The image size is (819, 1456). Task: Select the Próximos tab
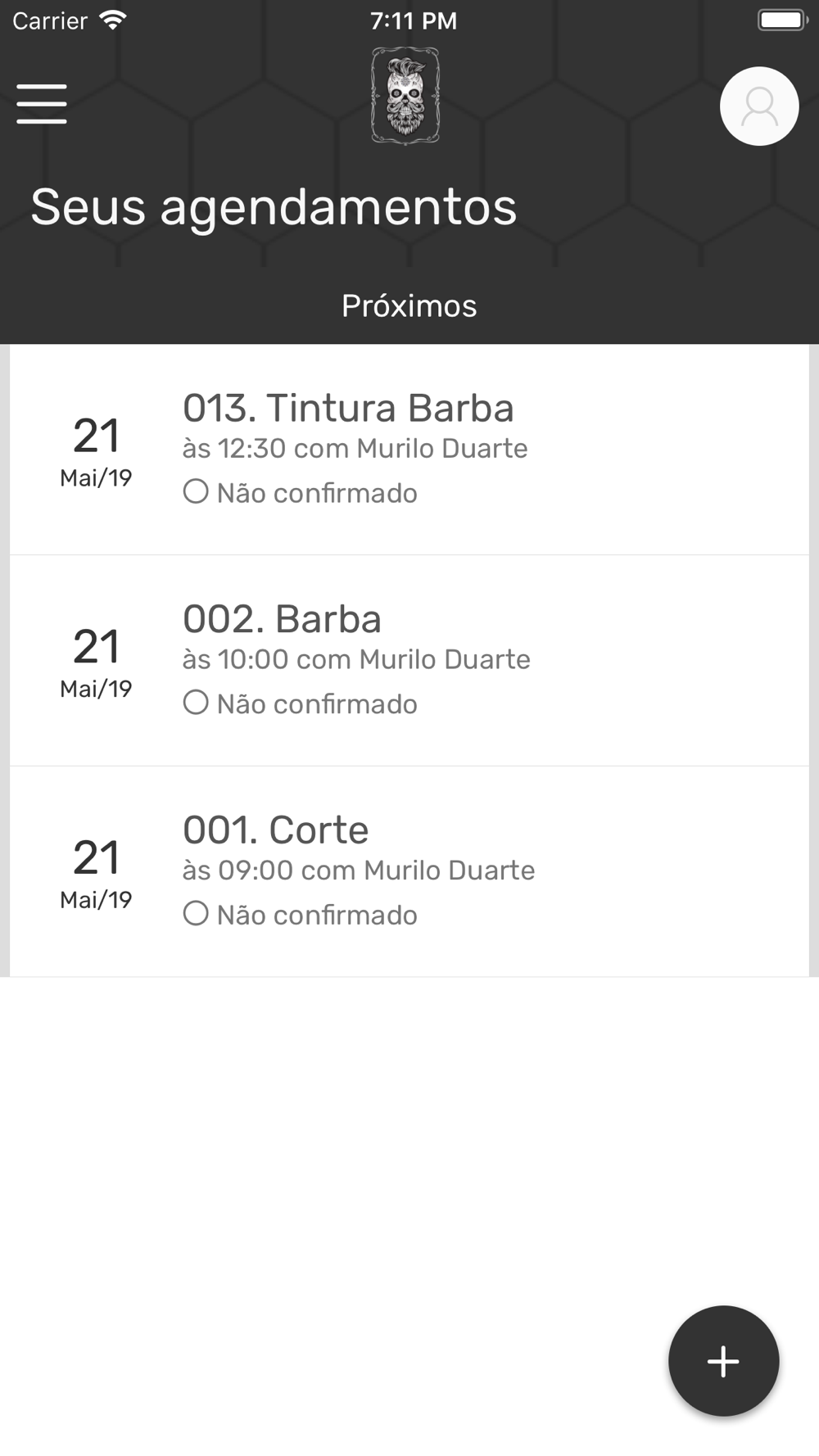pos(409,305)
